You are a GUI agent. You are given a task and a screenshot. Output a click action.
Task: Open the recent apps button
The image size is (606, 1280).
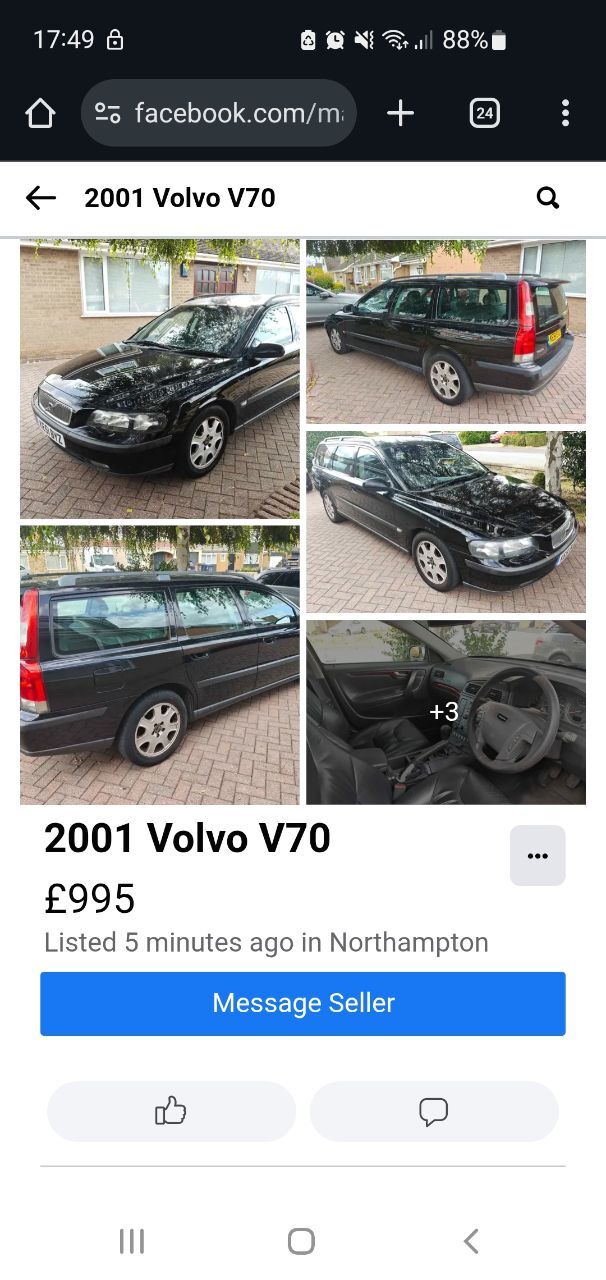tap(132, 1241)
